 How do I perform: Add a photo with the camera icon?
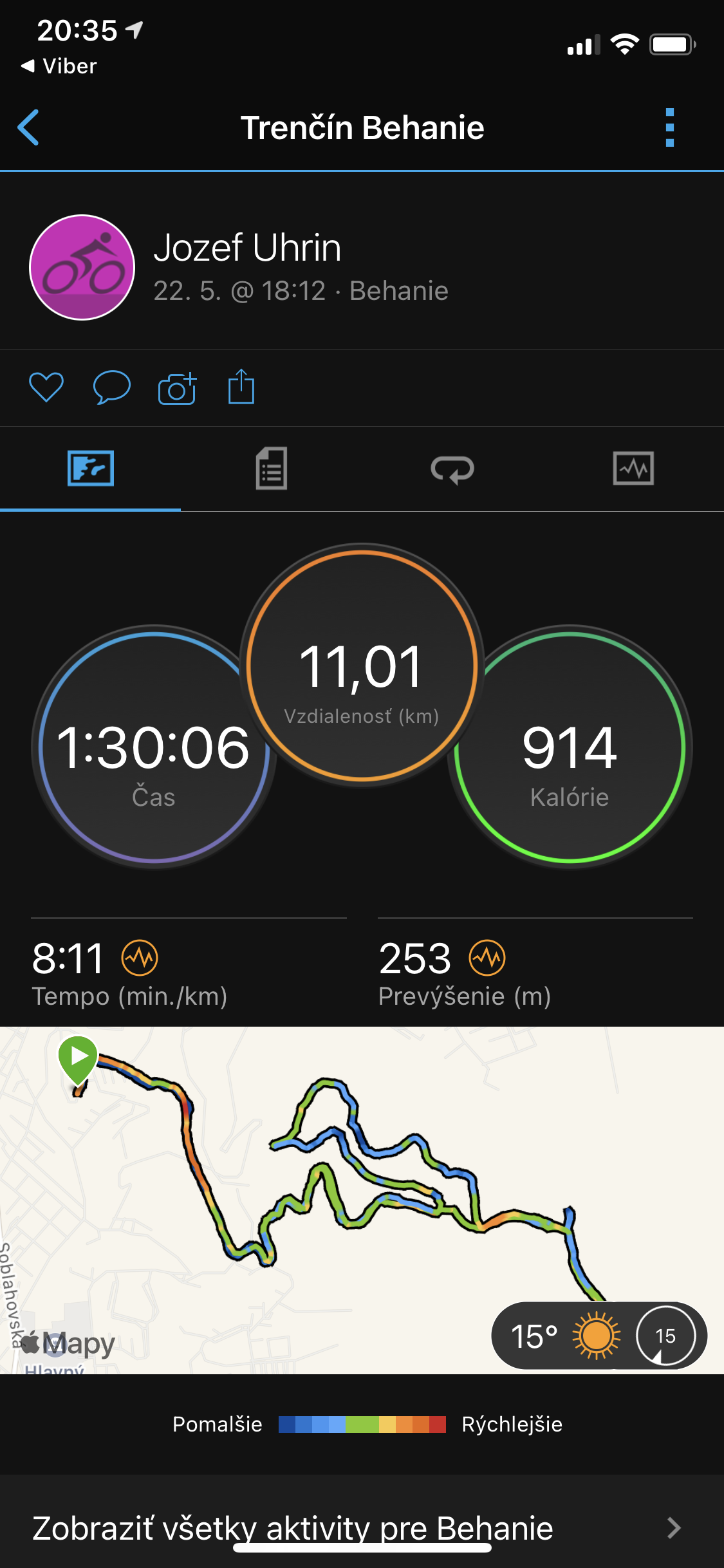tap(177, 388)
